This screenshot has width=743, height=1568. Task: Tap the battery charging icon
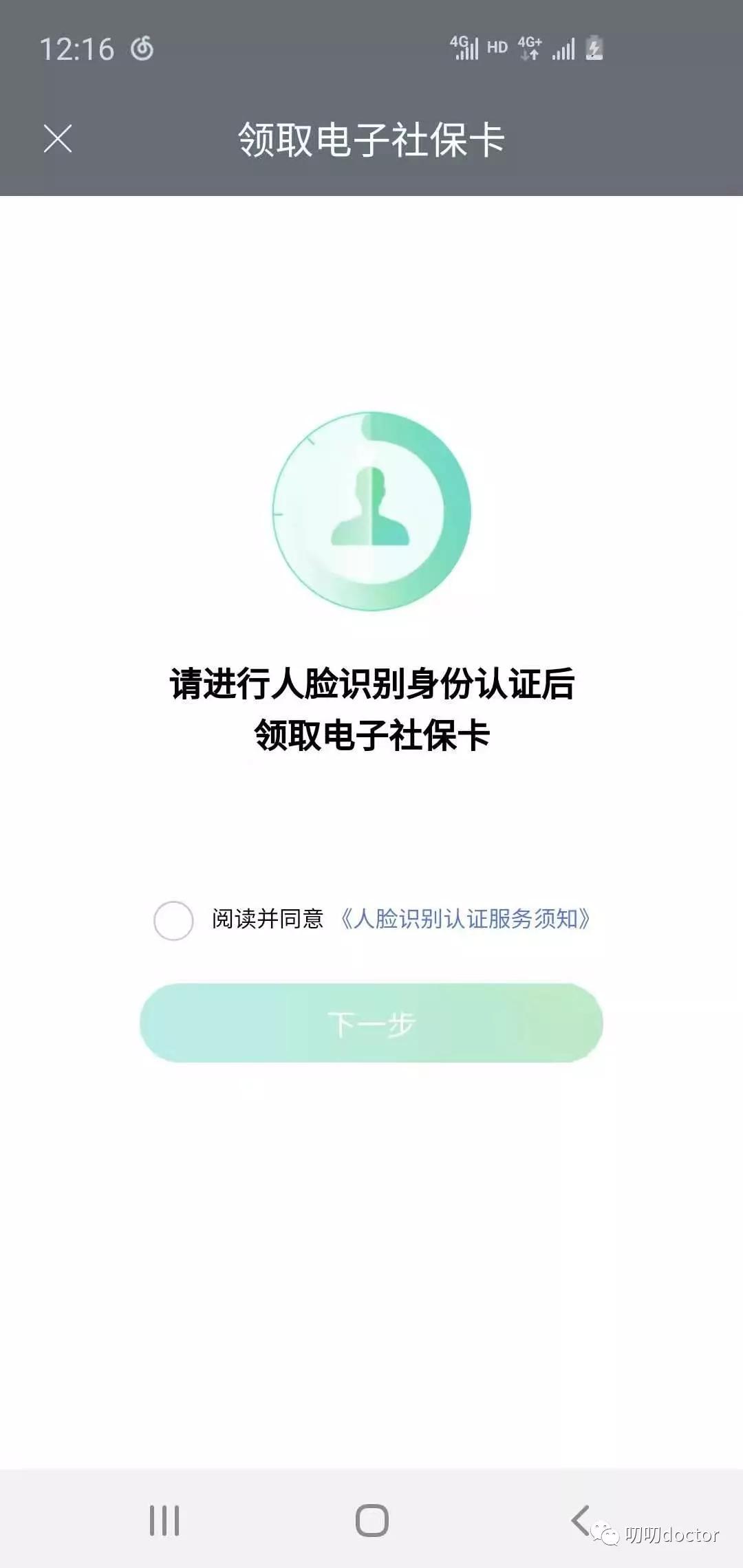pyautogui.click(x=595, y=47)
